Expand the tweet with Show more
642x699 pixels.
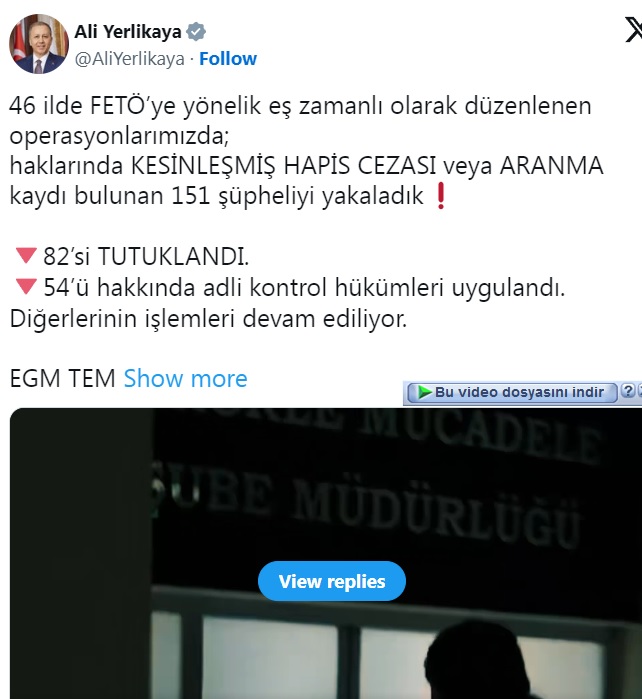point(185,379)
